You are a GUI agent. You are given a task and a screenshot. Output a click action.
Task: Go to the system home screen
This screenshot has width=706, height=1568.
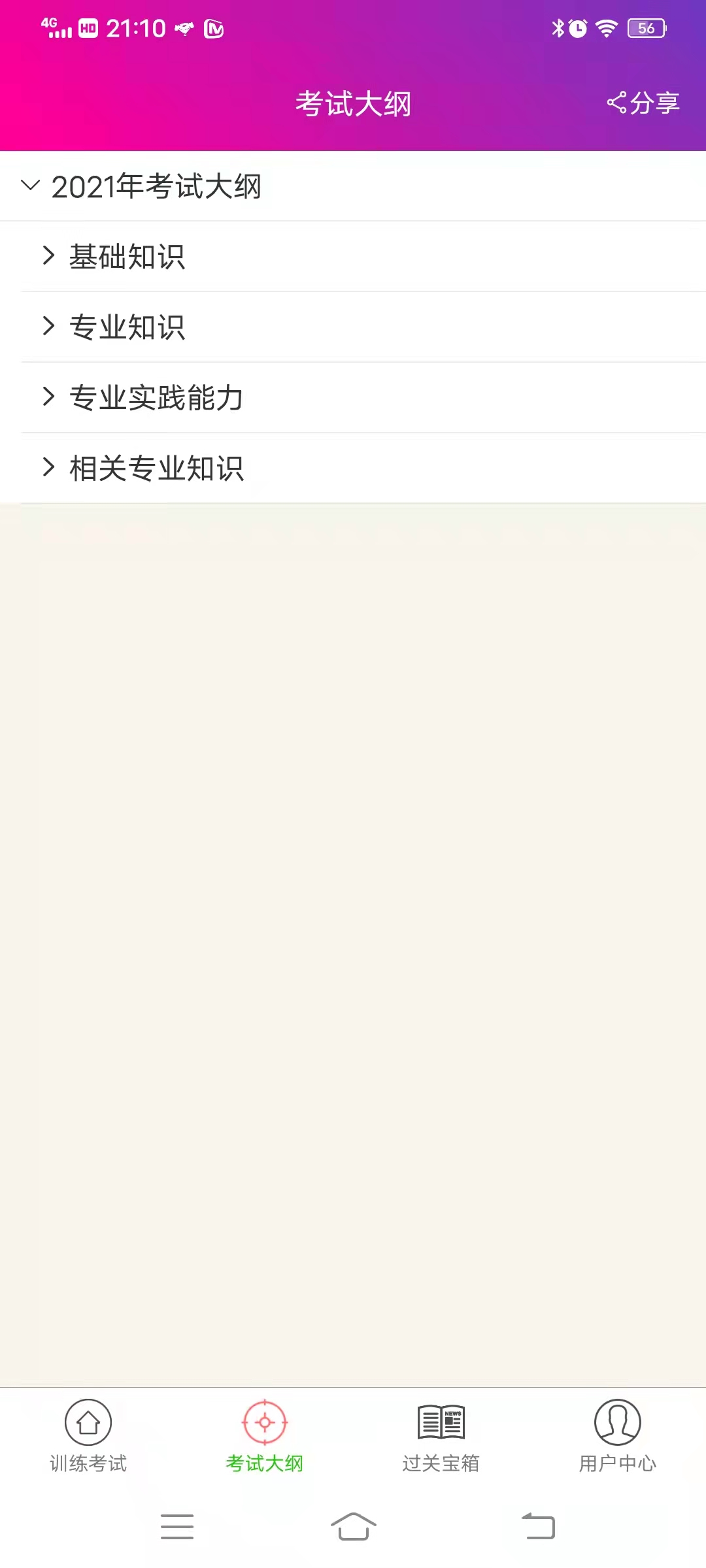(x=353, y=1527)
